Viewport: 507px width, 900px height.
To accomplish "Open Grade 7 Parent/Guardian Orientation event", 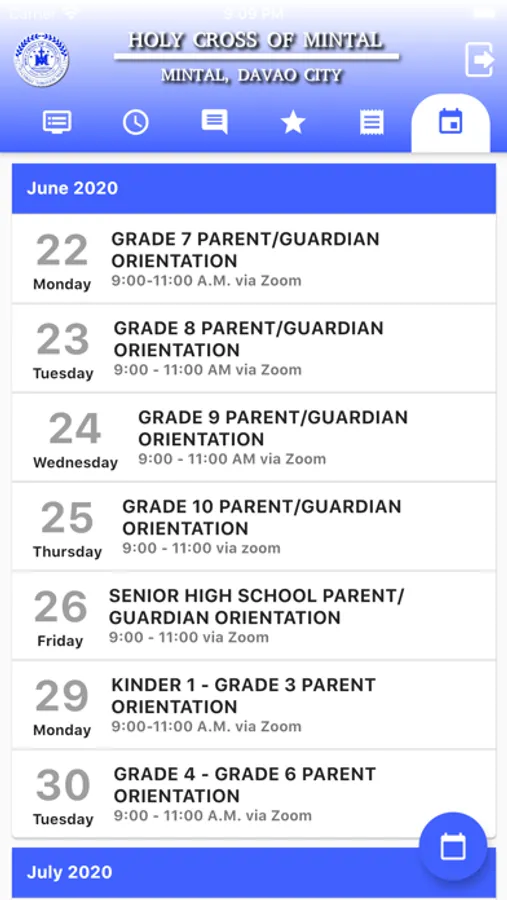I will point(254,258).
